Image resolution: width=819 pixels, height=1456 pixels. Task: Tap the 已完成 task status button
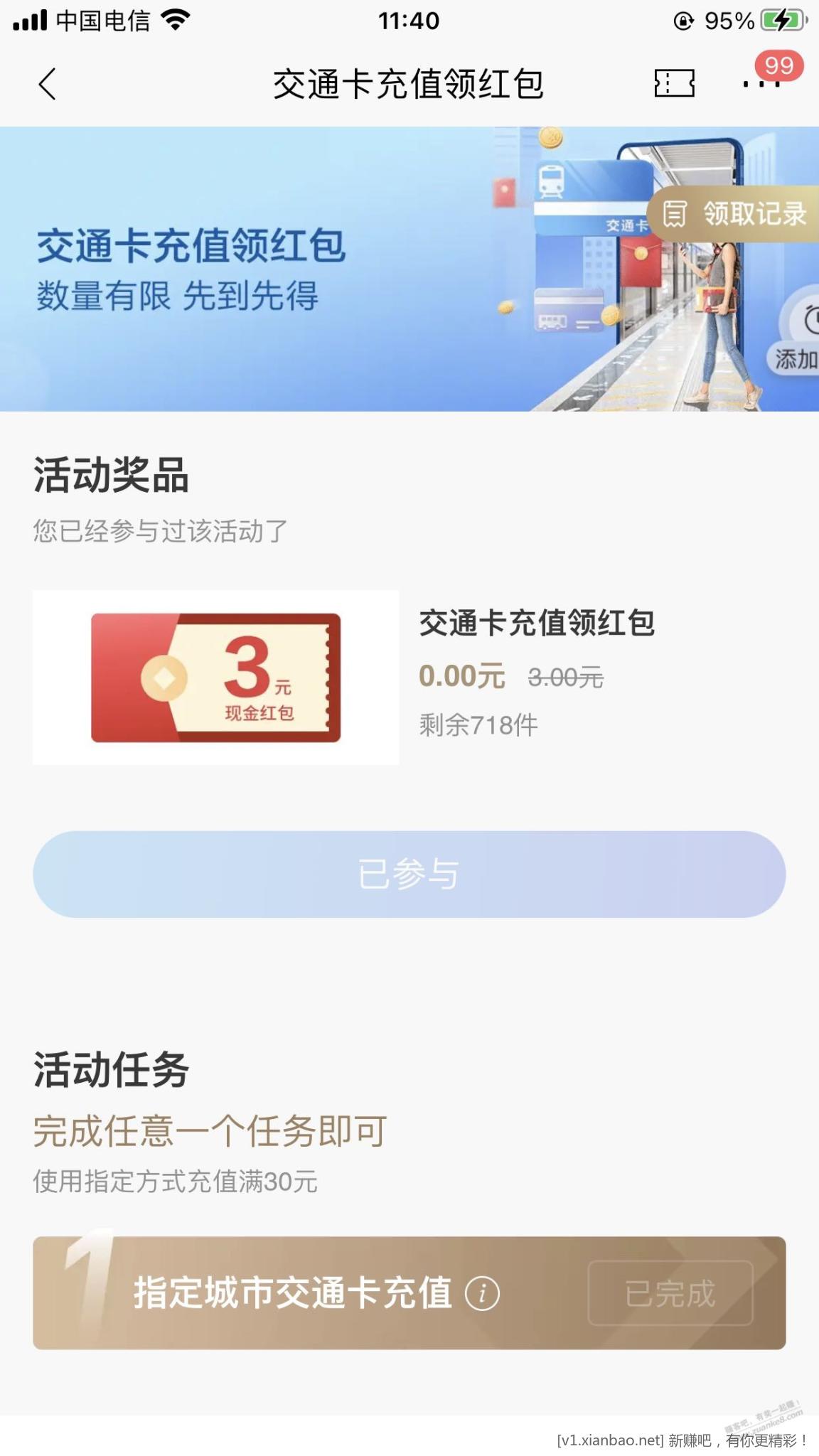tap(670, 1292)
